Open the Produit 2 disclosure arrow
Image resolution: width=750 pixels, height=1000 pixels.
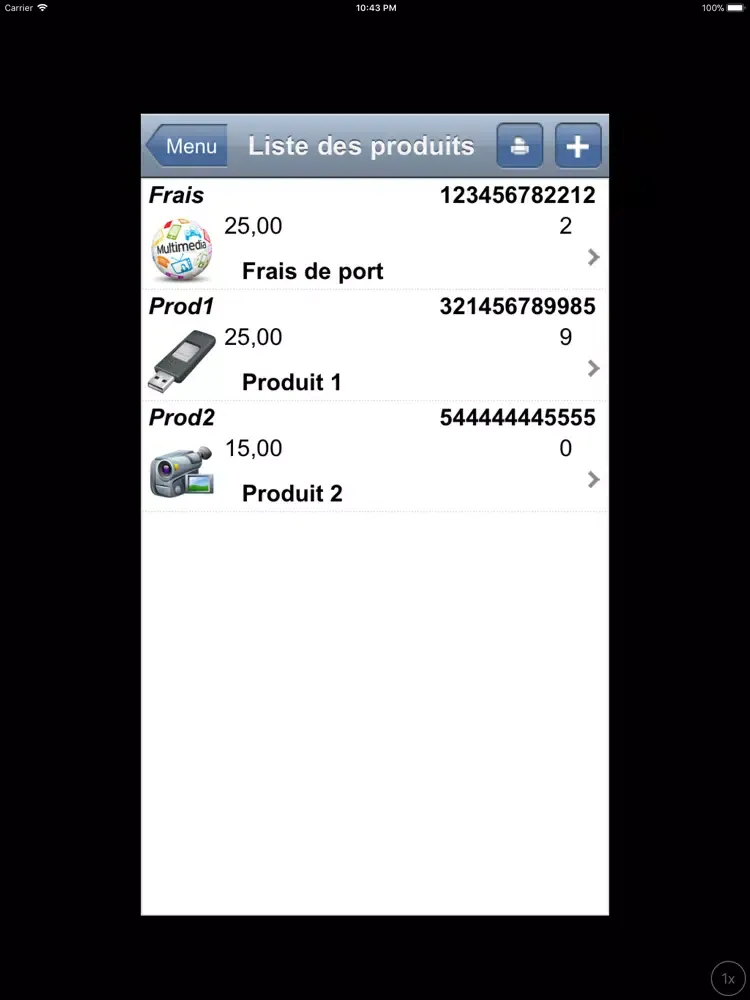[x=594, y=479]
